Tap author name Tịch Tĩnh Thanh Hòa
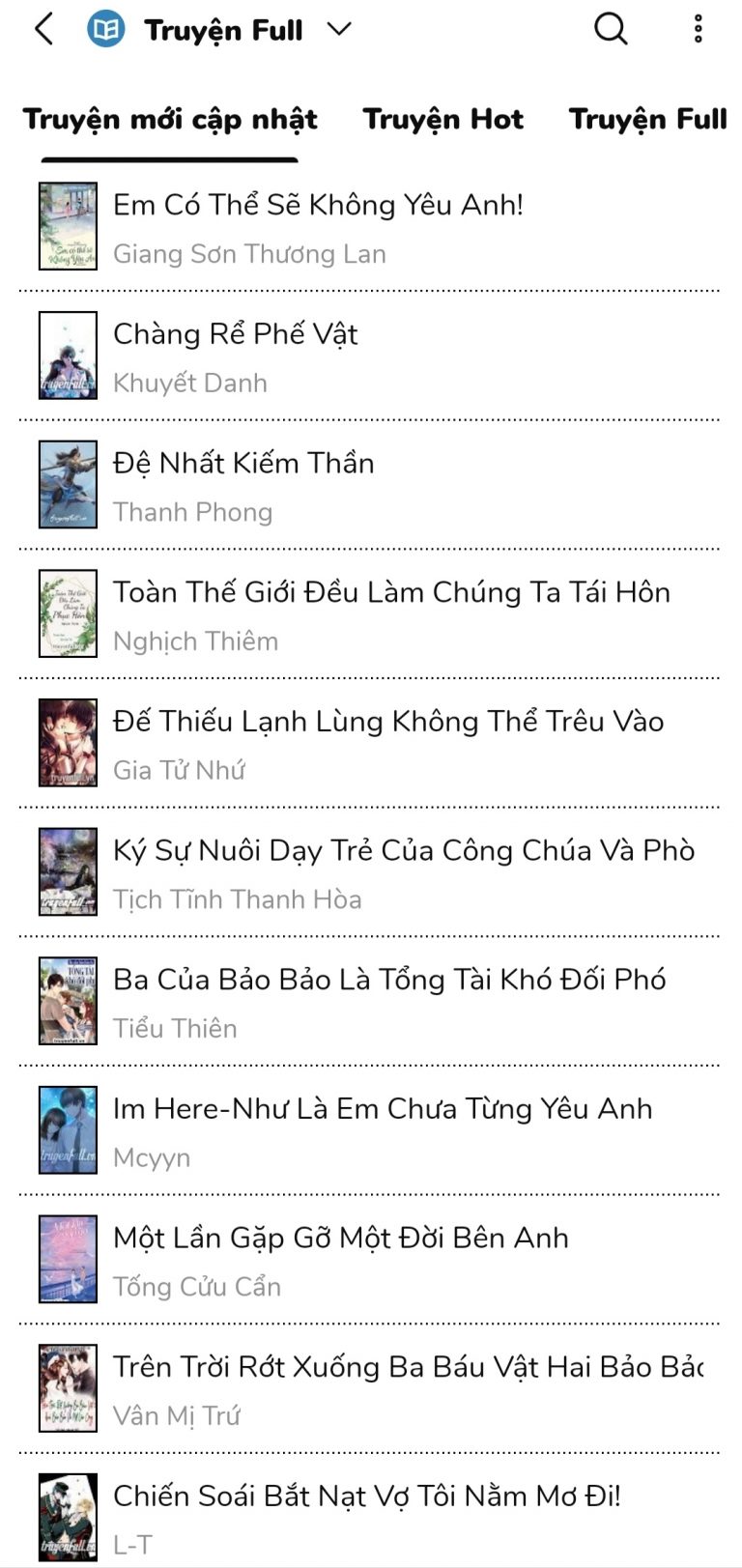742x1568 pixels. point(238,899)
